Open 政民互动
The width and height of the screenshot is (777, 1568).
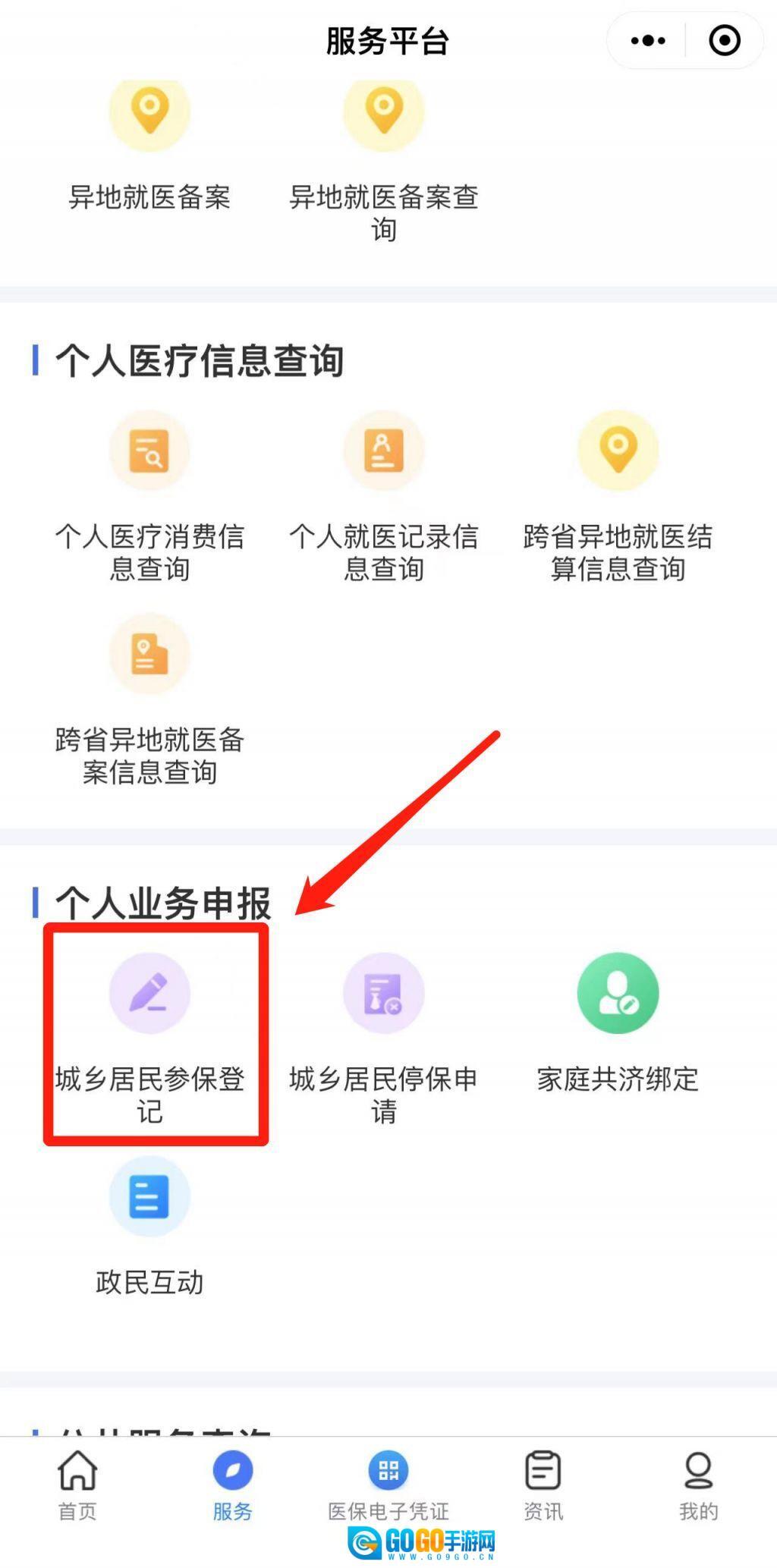click(149, 1225)
